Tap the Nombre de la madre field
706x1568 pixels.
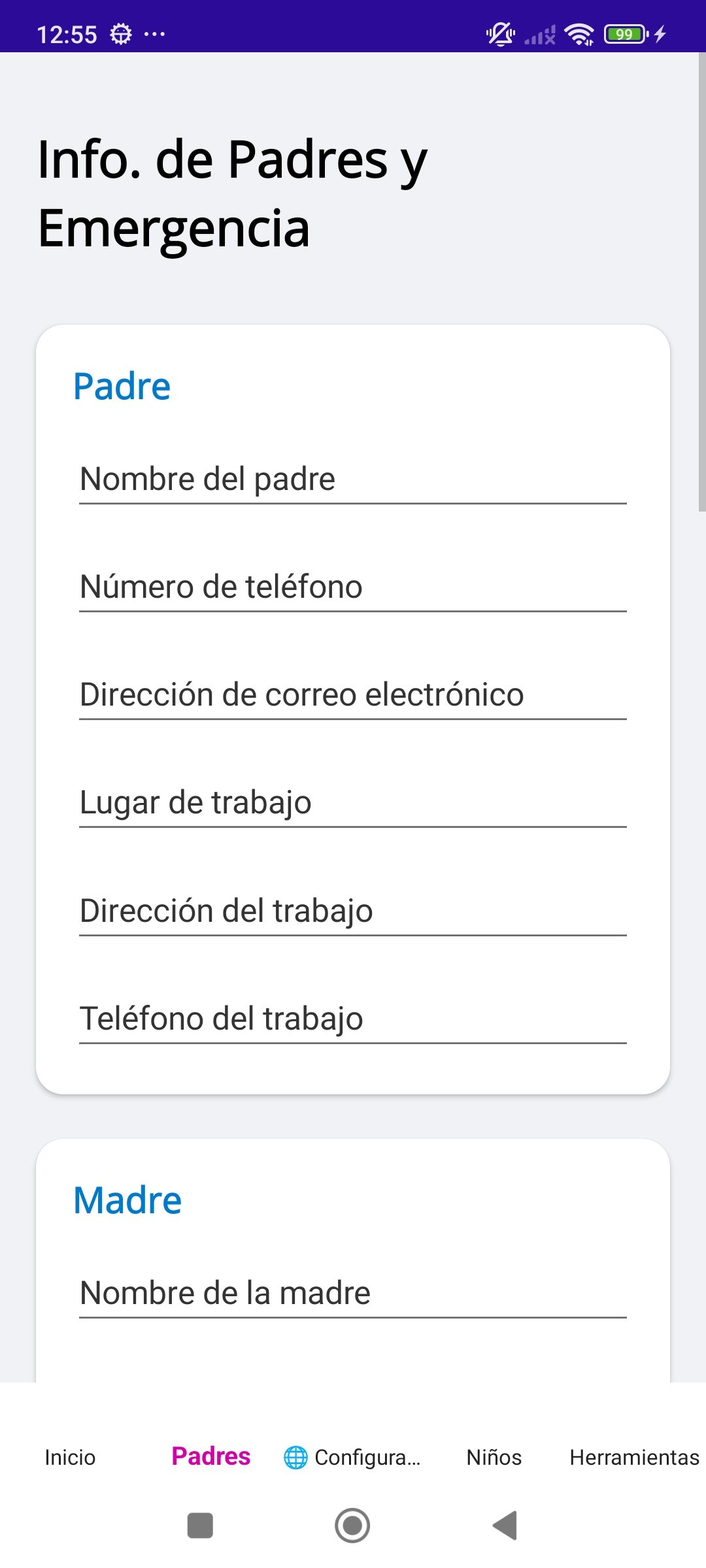[352, 1293]
